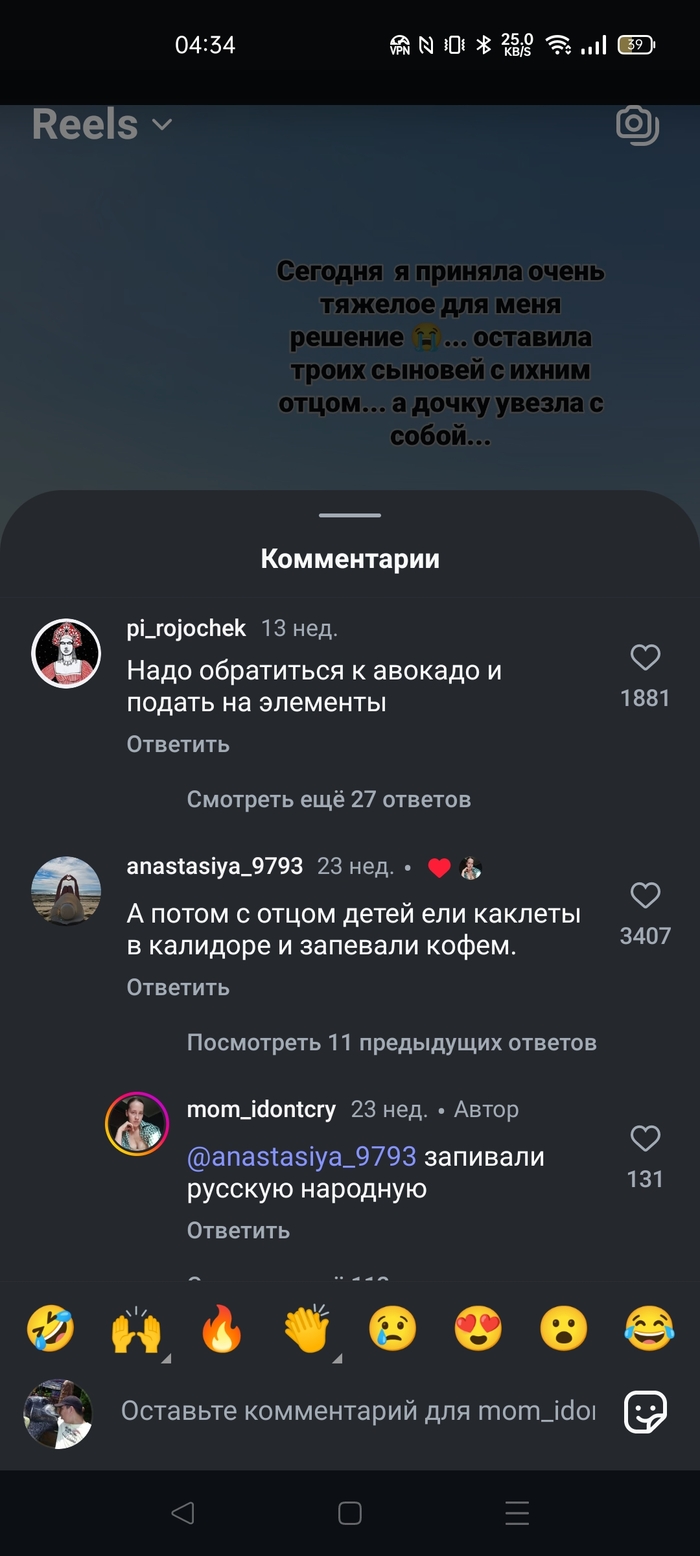
Task: Focus the comment field for mom_idontcry
Action: [x=357, y=1411]
